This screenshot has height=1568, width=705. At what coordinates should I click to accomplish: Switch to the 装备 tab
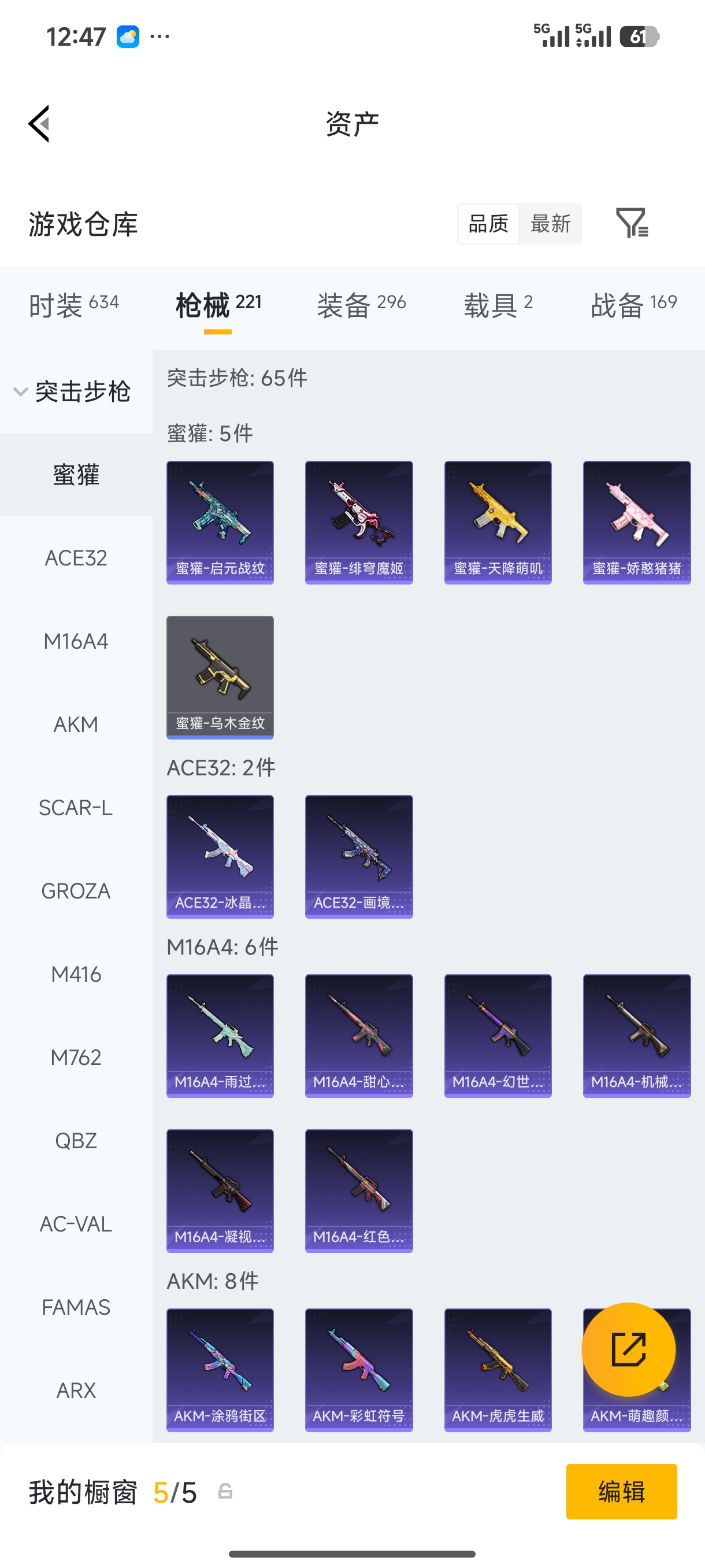(361, 305)
